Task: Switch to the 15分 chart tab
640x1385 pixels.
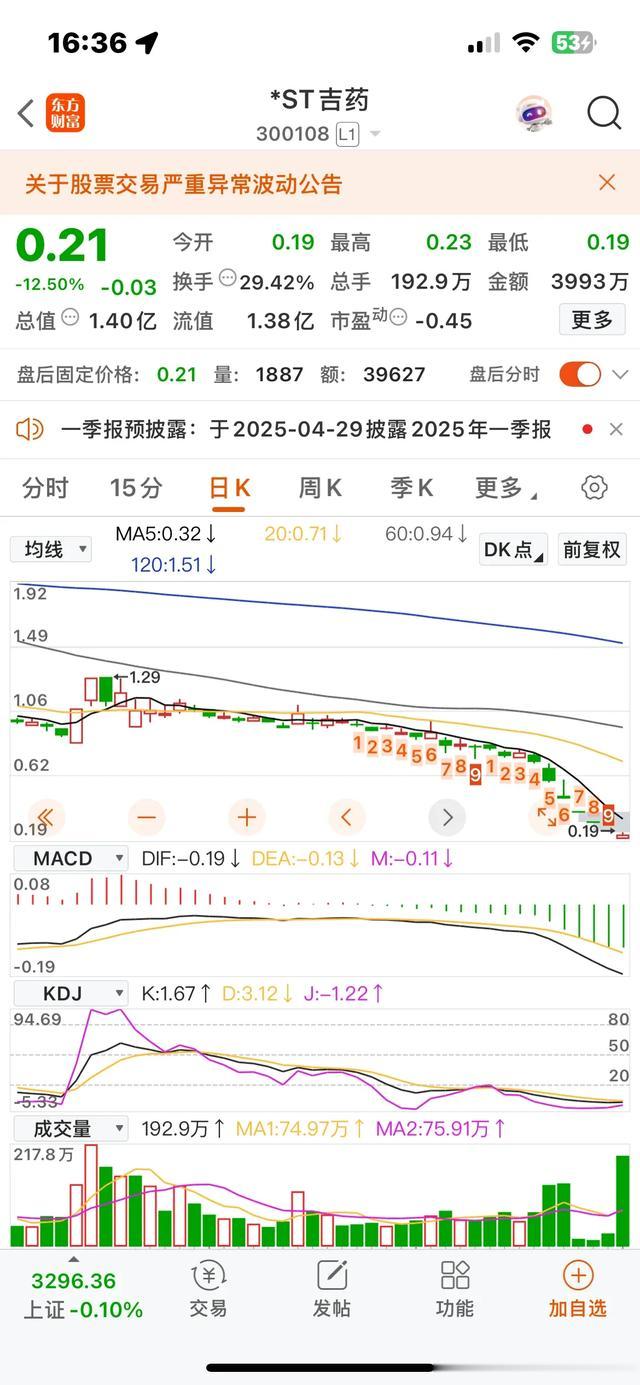Action: [x=136, y=488]
